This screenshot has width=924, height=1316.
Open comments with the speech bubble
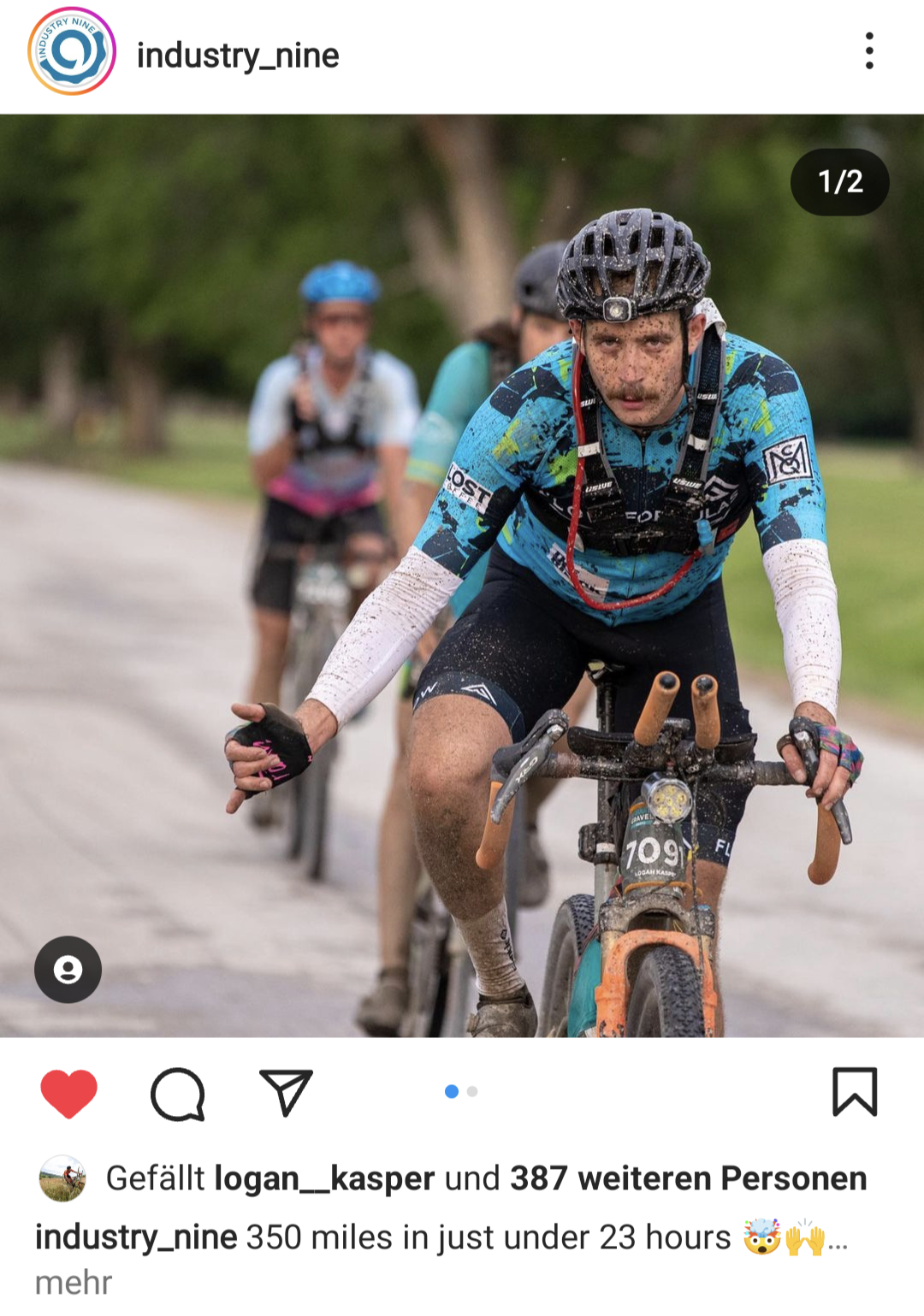(178, 1093)
